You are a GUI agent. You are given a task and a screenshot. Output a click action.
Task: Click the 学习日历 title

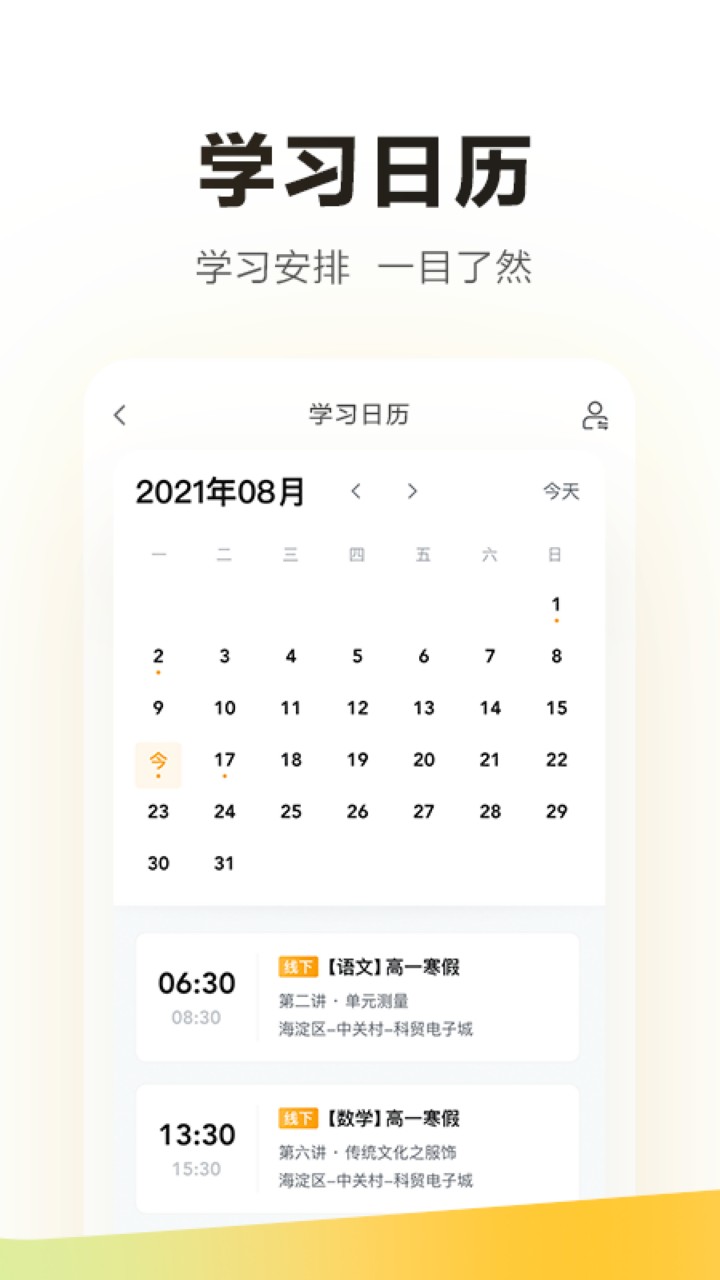click(360, 412)
